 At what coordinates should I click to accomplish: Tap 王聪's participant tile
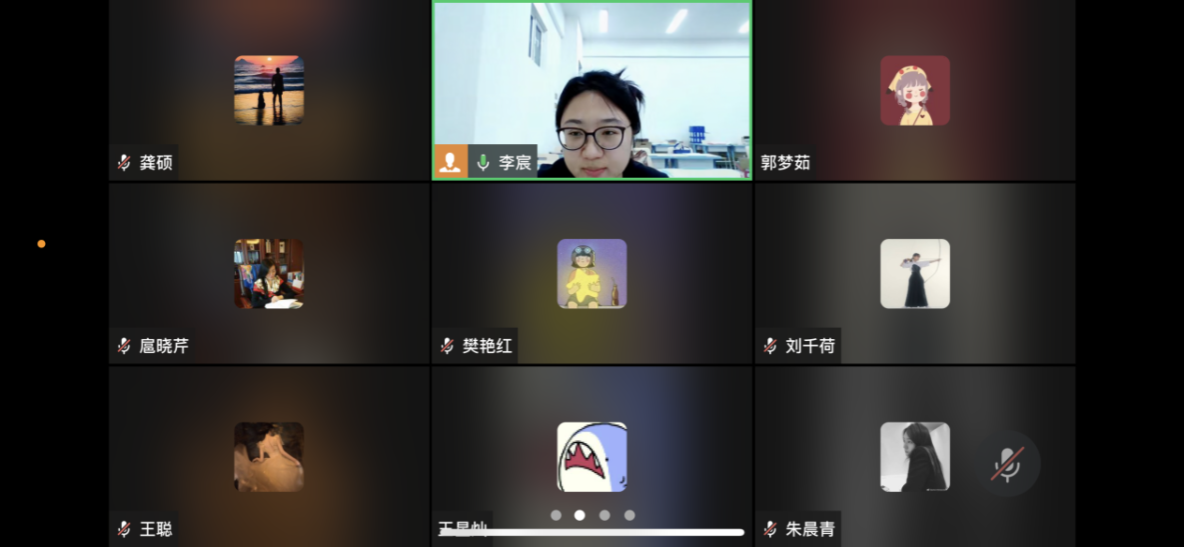269,456
